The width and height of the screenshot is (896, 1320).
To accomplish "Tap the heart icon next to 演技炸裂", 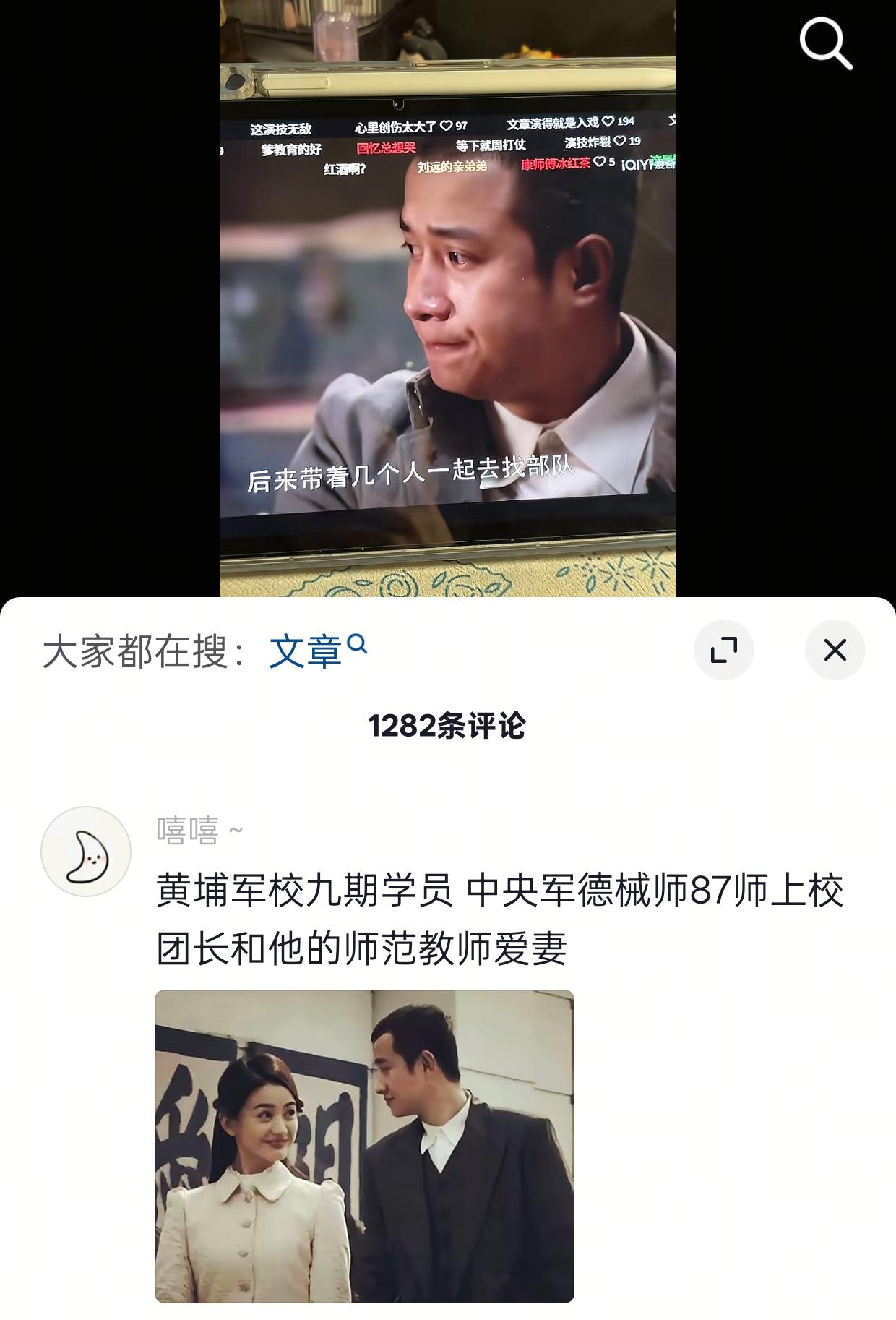I will [x=619, y=142].
